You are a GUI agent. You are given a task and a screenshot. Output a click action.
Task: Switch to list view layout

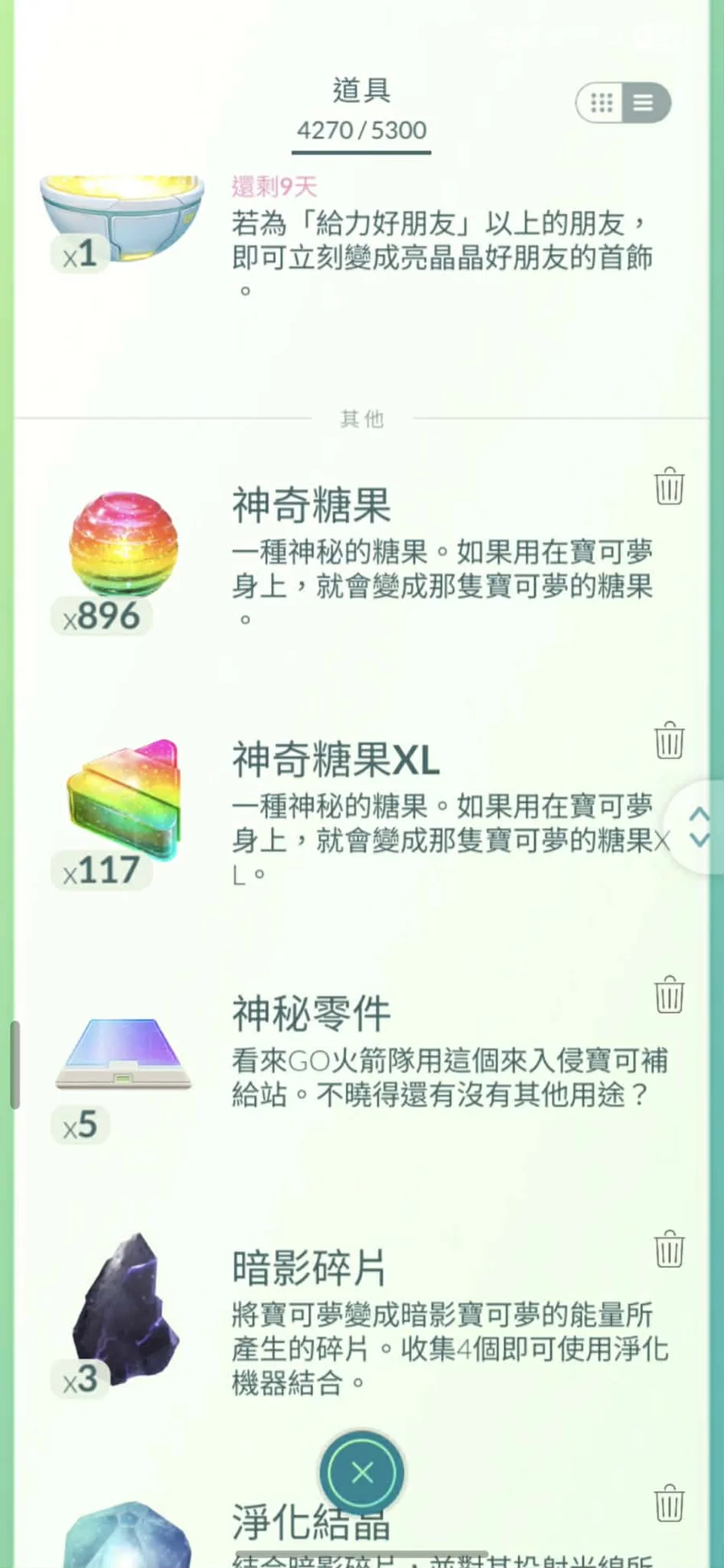(644, 102)
